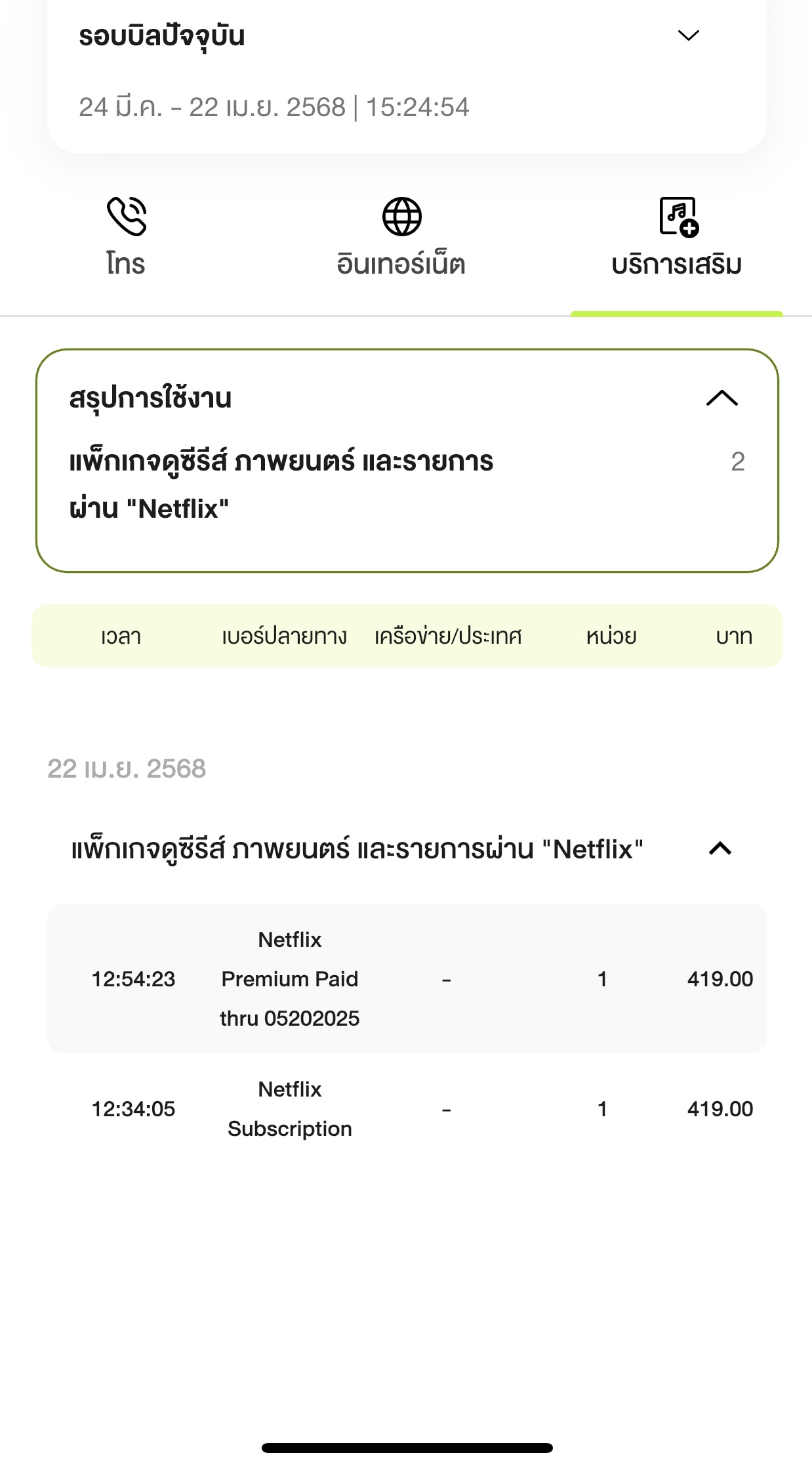Switch to the โทร tab
This screenshot has width=812, height=1468.
pyautogui.click(x=126, y=237)
